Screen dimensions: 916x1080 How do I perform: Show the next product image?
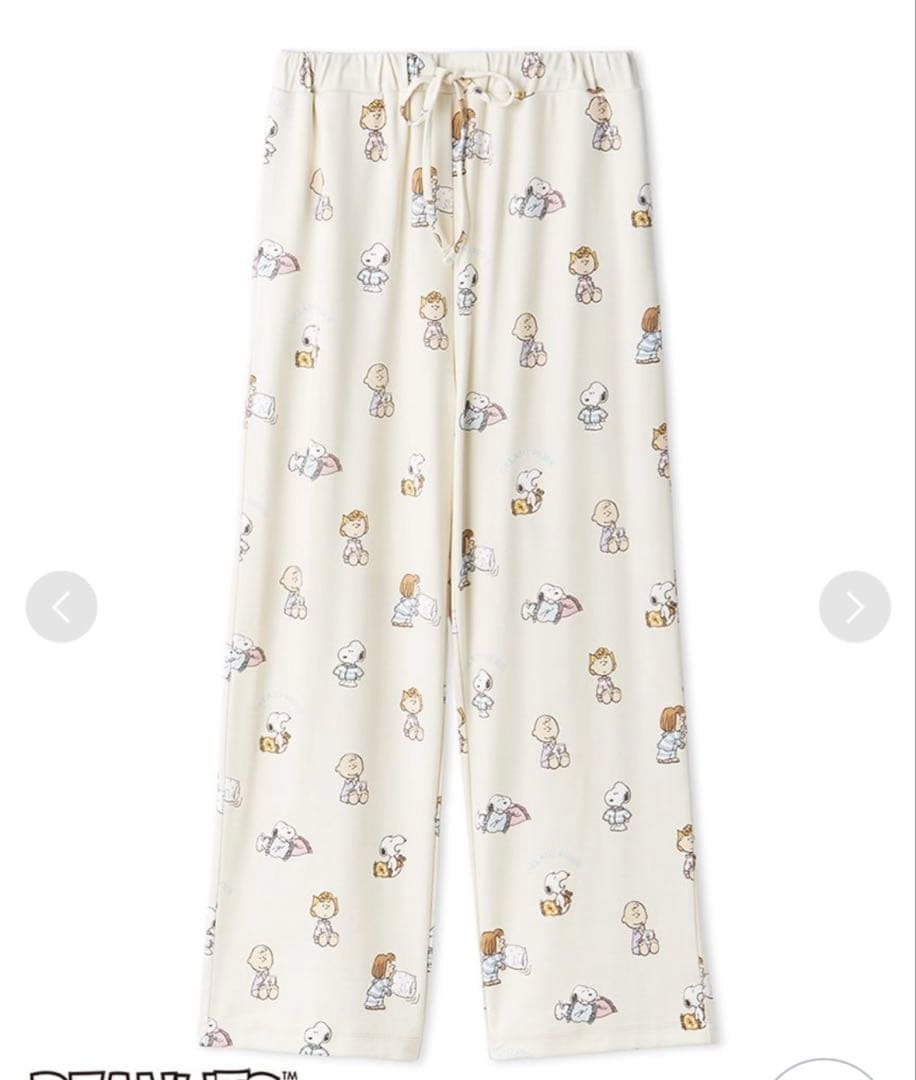point(854,606)
